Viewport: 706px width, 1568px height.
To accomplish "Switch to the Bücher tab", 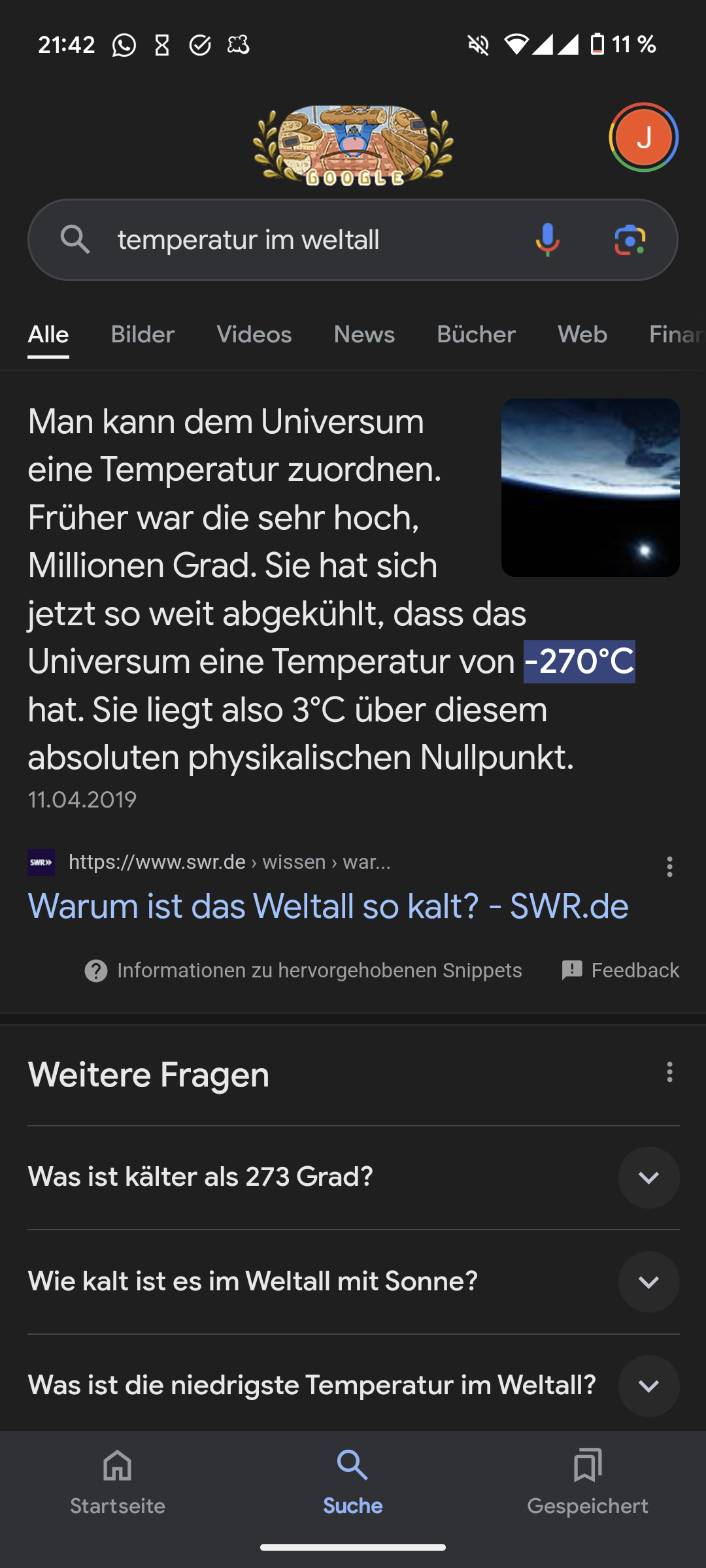I will (476, 335).
